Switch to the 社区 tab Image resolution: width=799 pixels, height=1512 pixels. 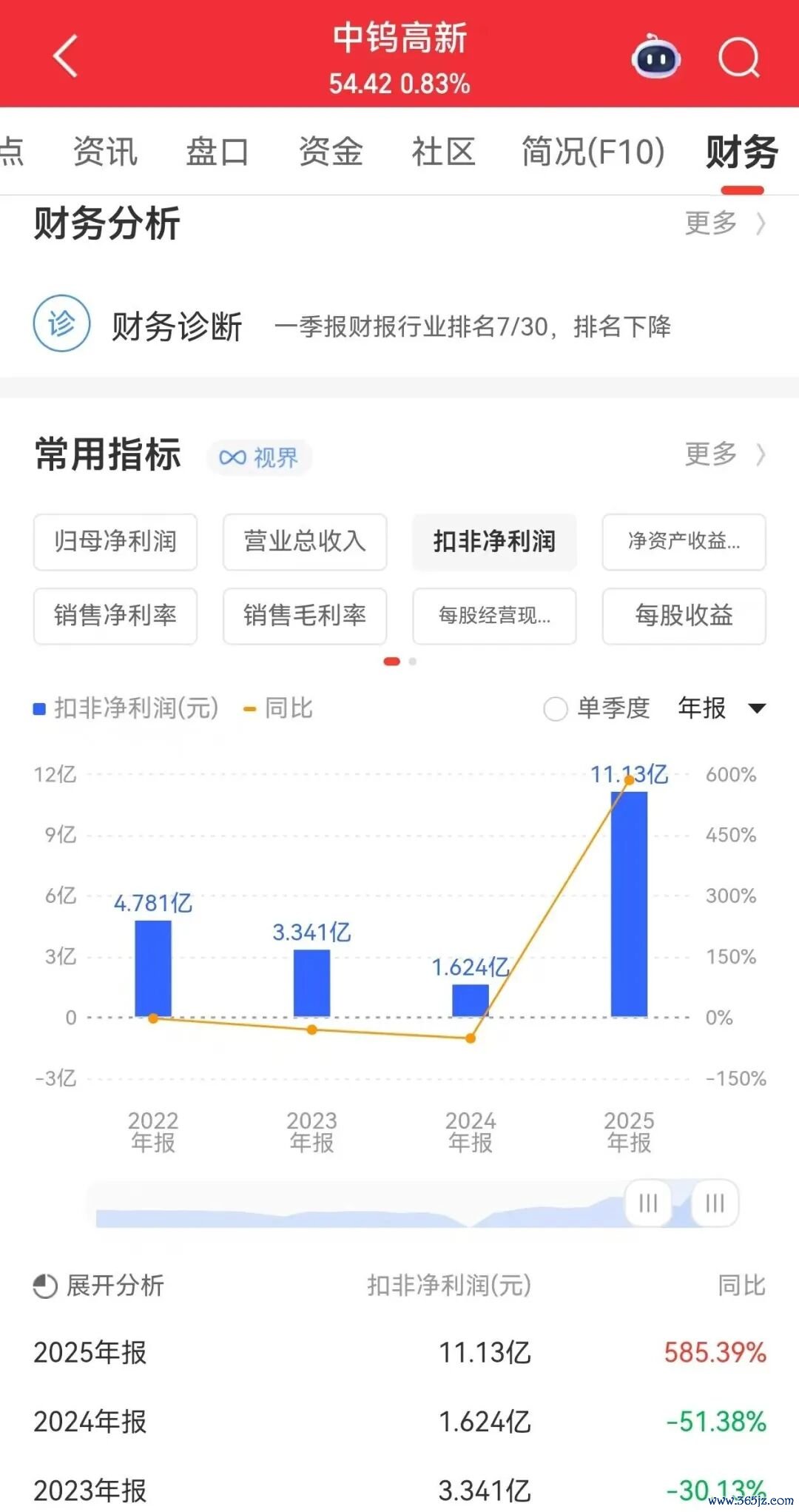point(443,152)
